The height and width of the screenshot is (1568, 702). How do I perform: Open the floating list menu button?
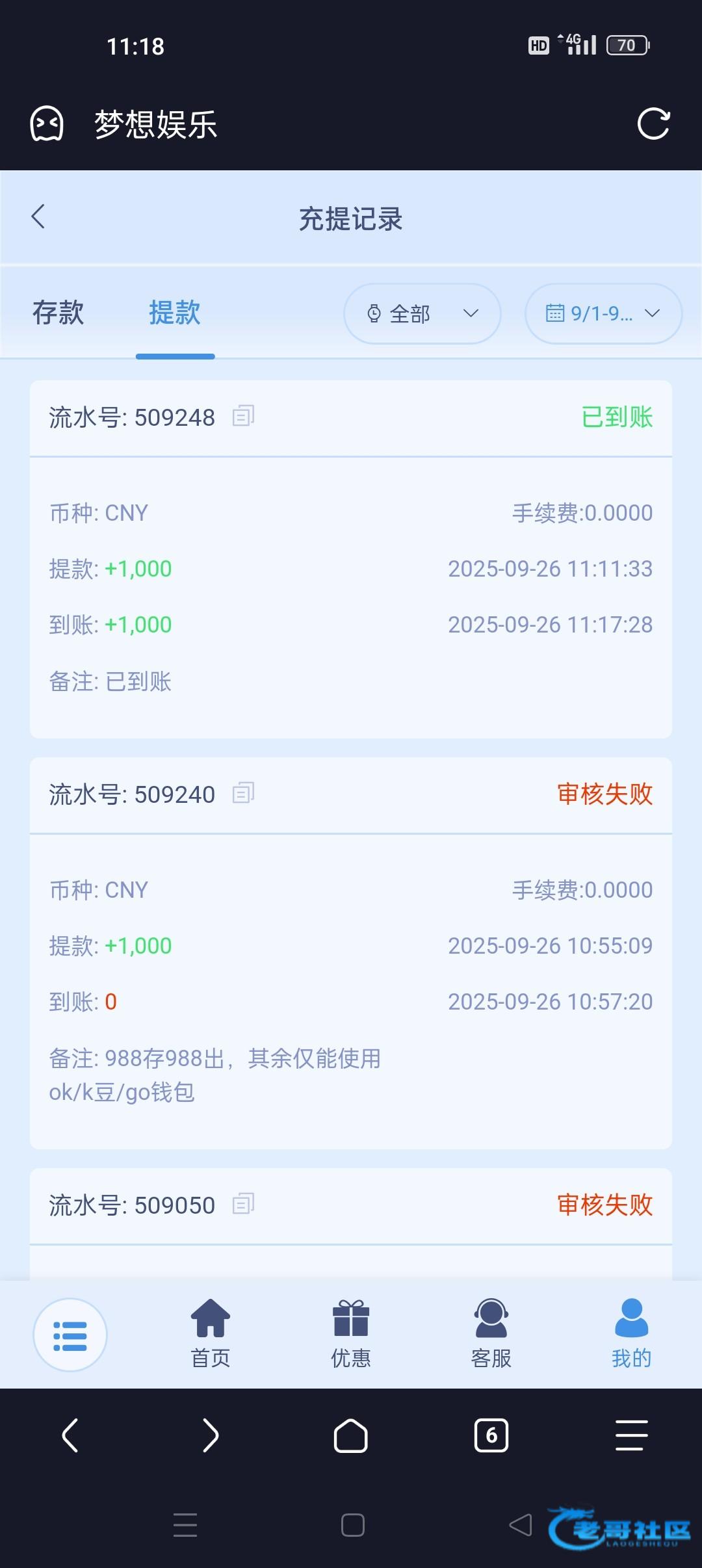point(70,1335)
